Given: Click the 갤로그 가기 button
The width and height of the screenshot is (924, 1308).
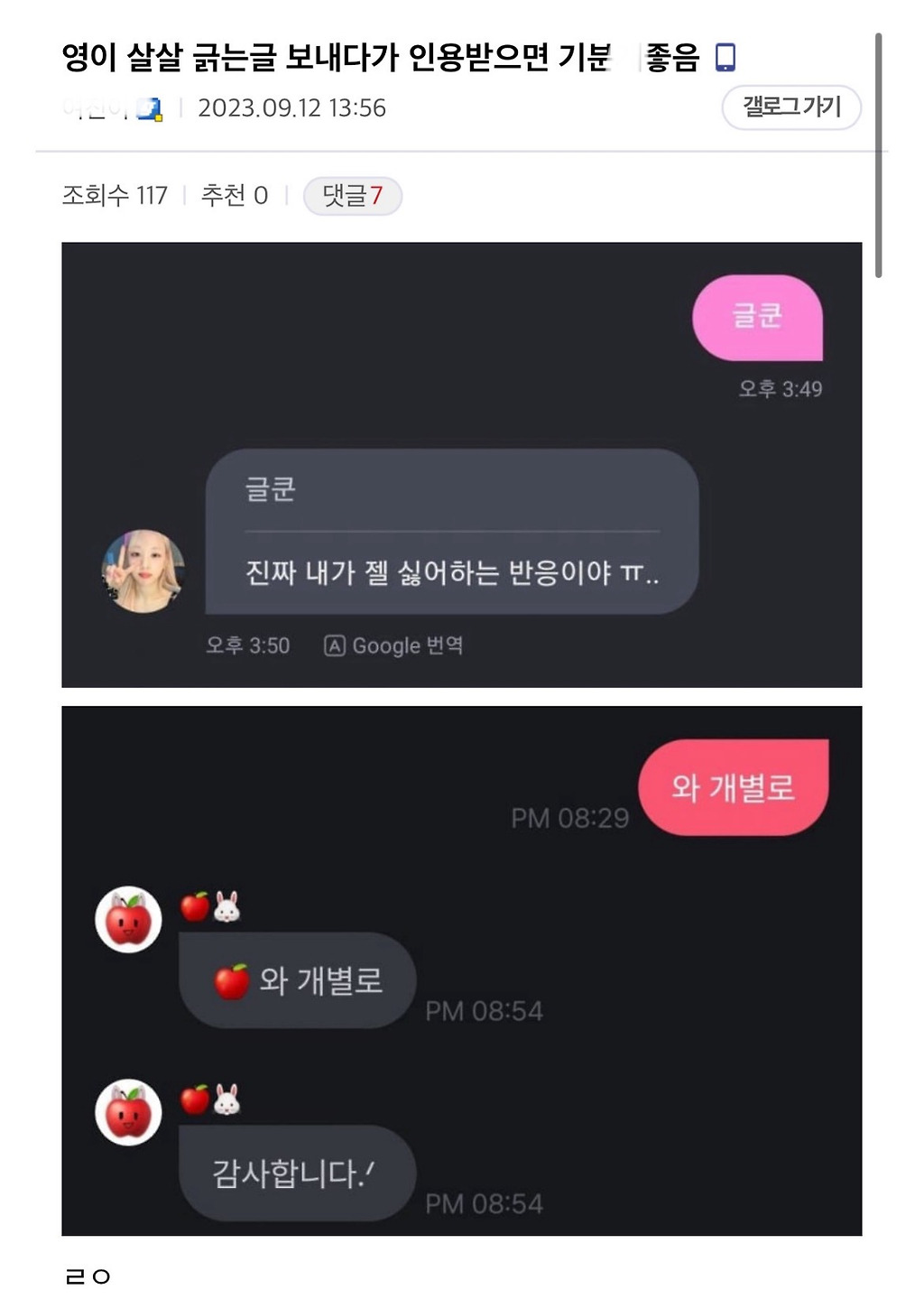Looking at the screenshot, I should (790, 107).
